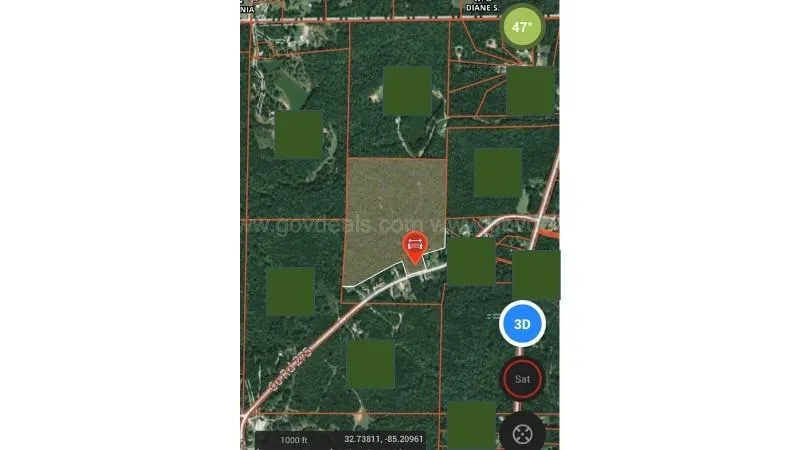This screenshot has width=800, height=450.
Task: Change the Sat basemap layer
Action: point(522,379)
